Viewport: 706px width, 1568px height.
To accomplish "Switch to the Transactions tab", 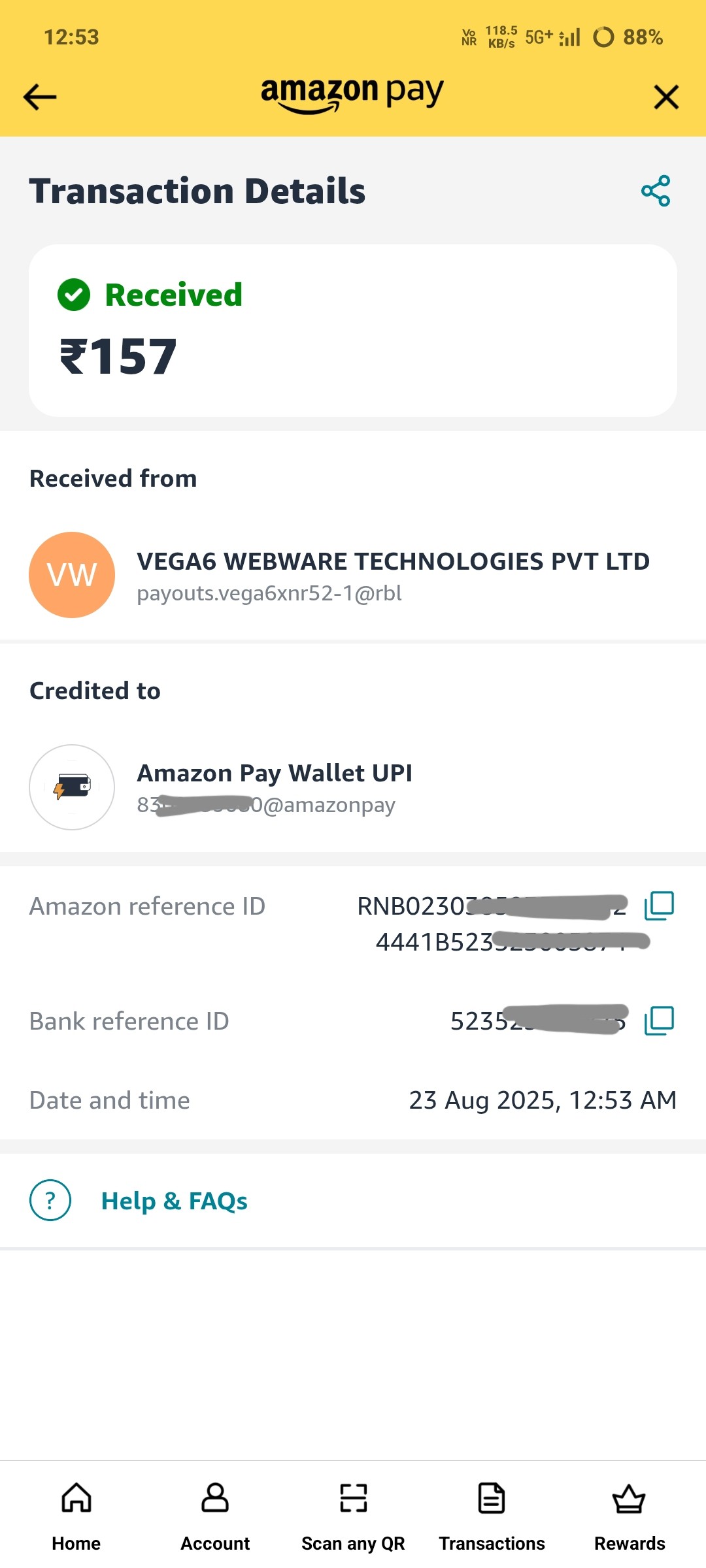I will coord(492,1514).
